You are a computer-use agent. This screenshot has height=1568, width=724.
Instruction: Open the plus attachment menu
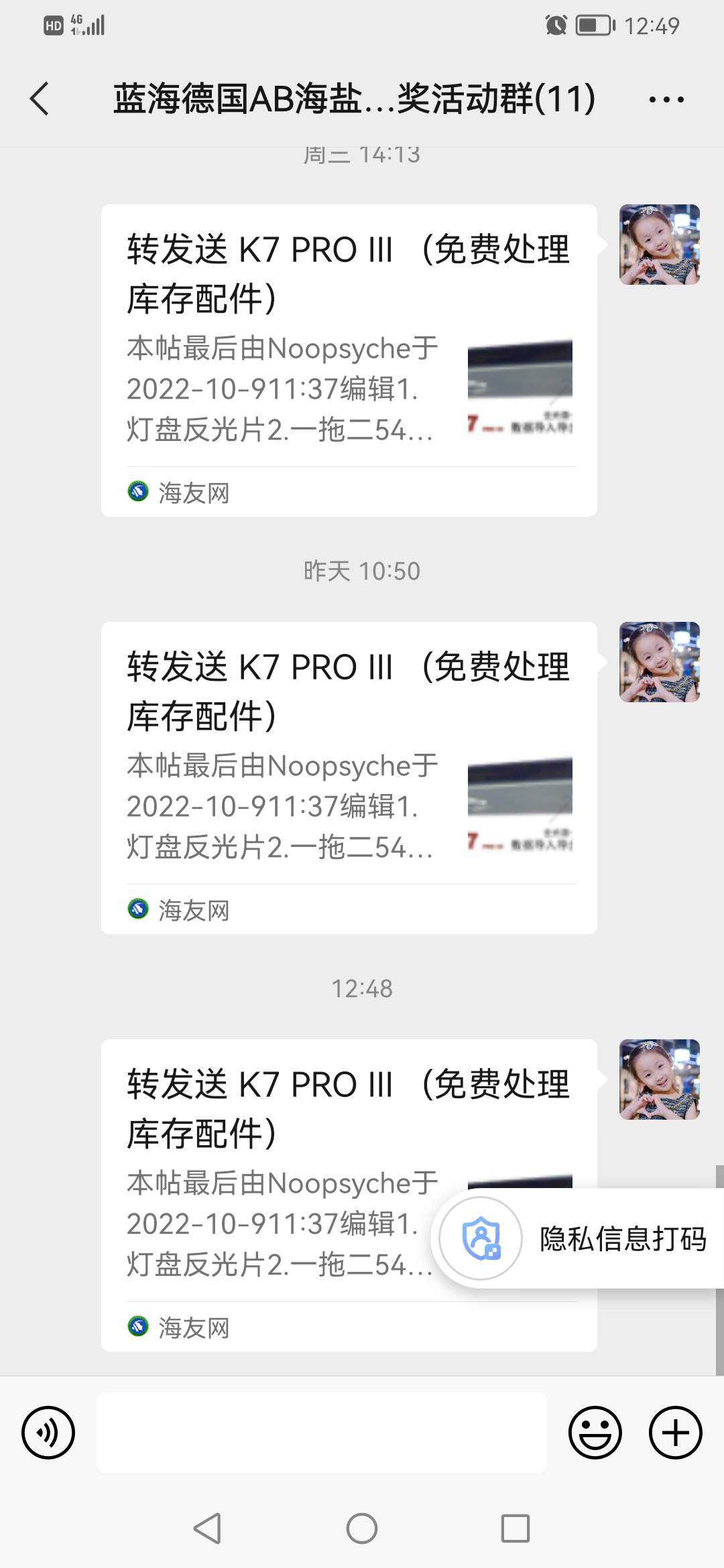675,1433
